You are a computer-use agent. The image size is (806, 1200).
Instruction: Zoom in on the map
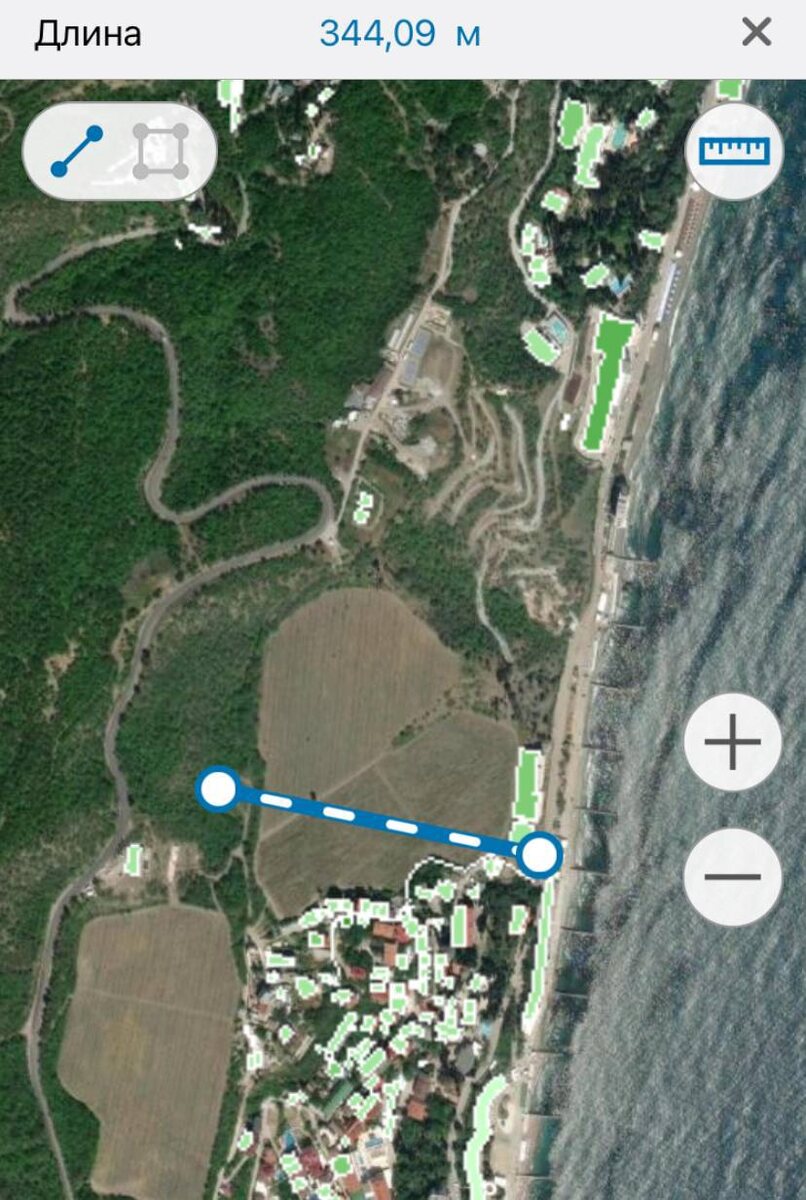coord(732,743)
